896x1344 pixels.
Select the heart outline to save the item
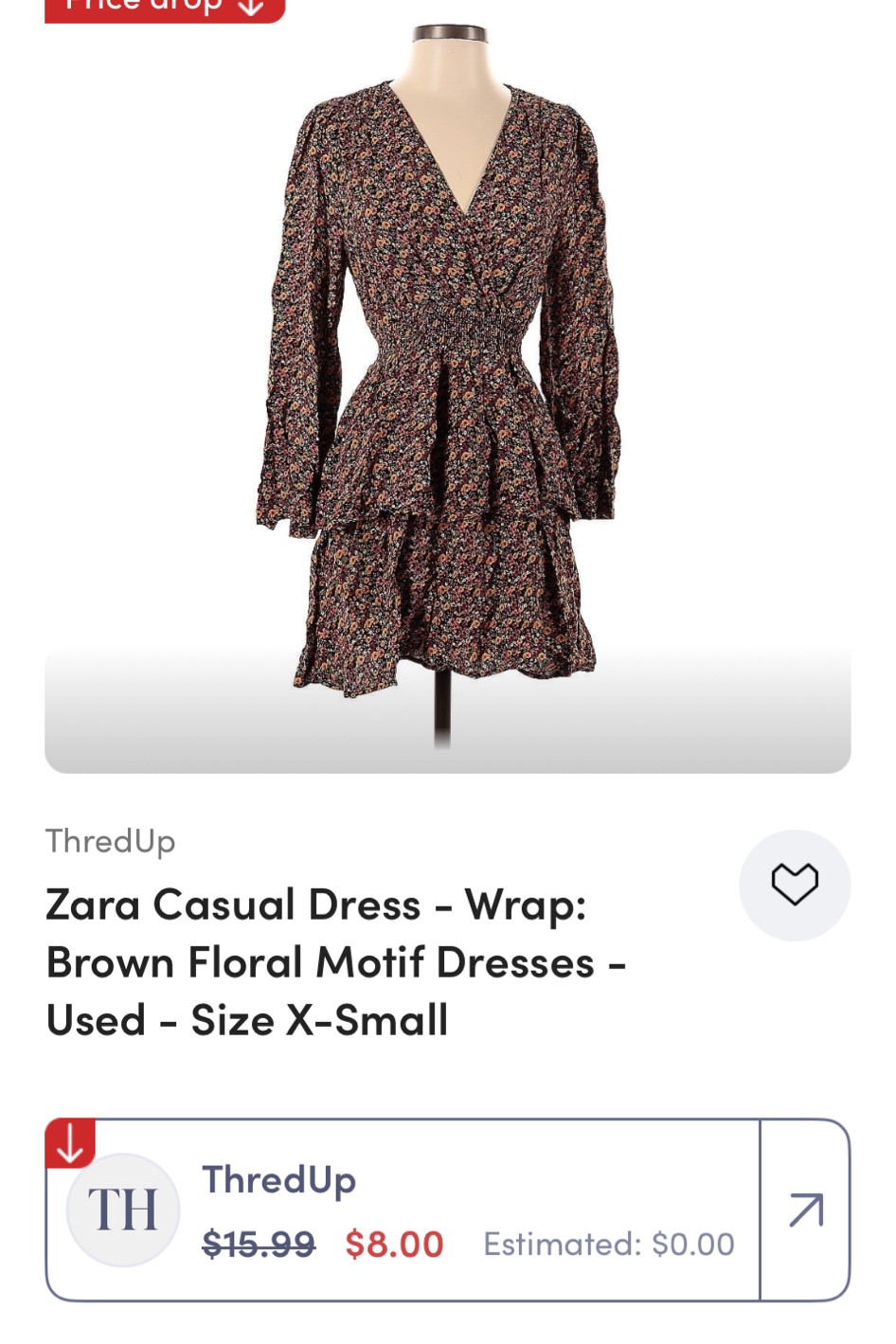pyautogui.click(x=795, y=885)
